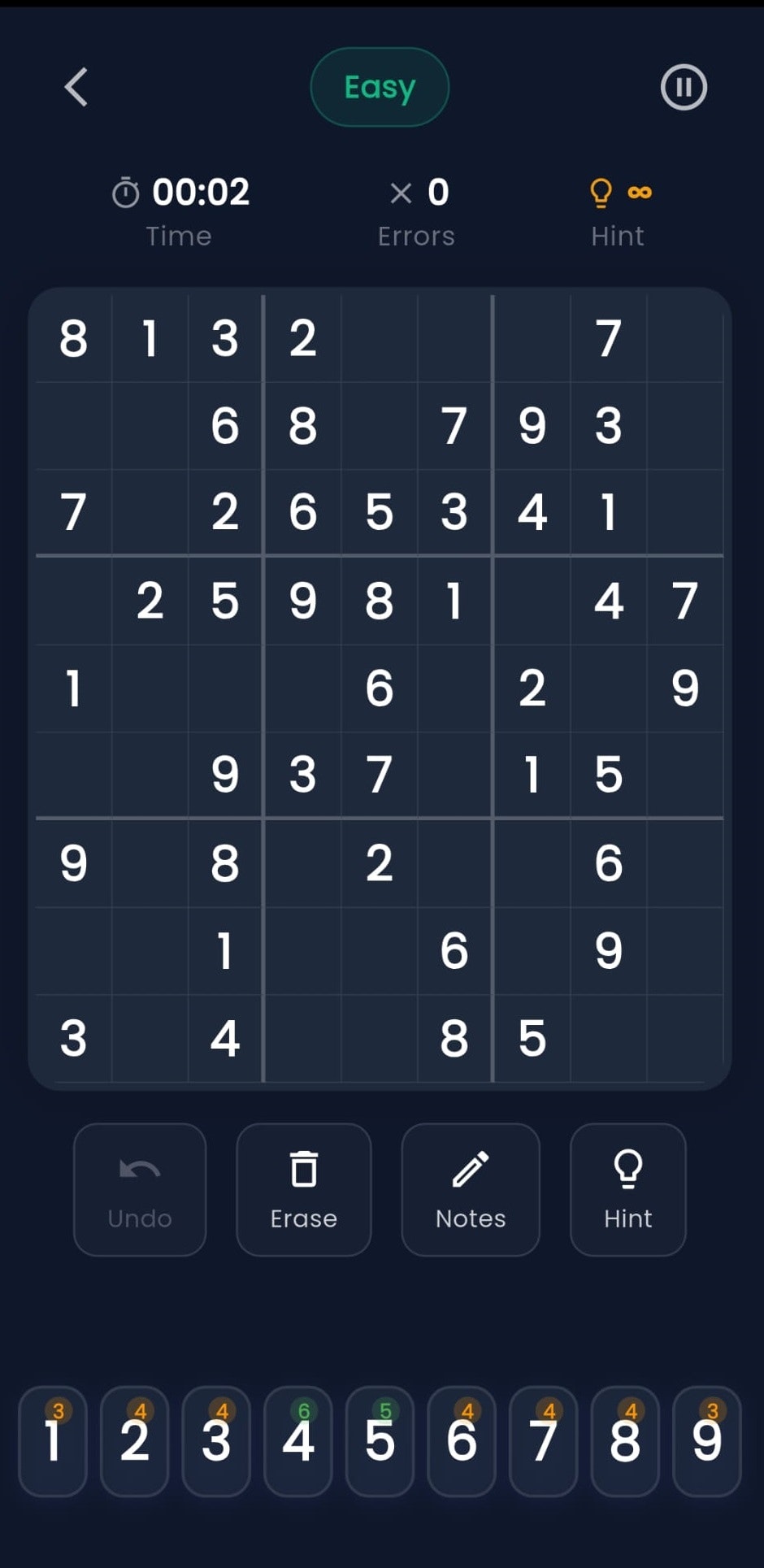Click the timer stopwatch icon
The width and height of the screenshot is (764, 1568).
tap(126, 193)
